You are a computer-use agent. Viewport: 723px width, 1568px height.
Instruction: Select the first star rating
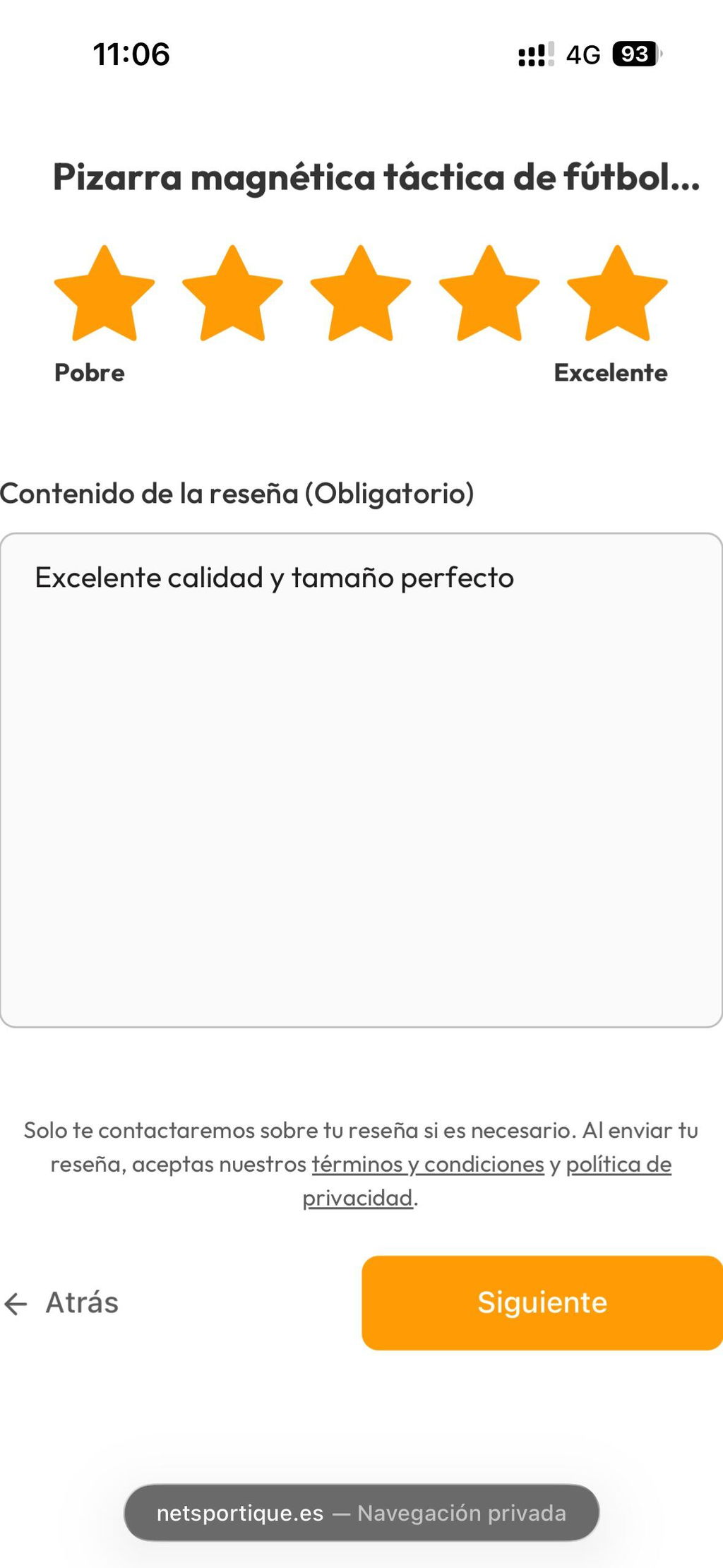[104, 294]
